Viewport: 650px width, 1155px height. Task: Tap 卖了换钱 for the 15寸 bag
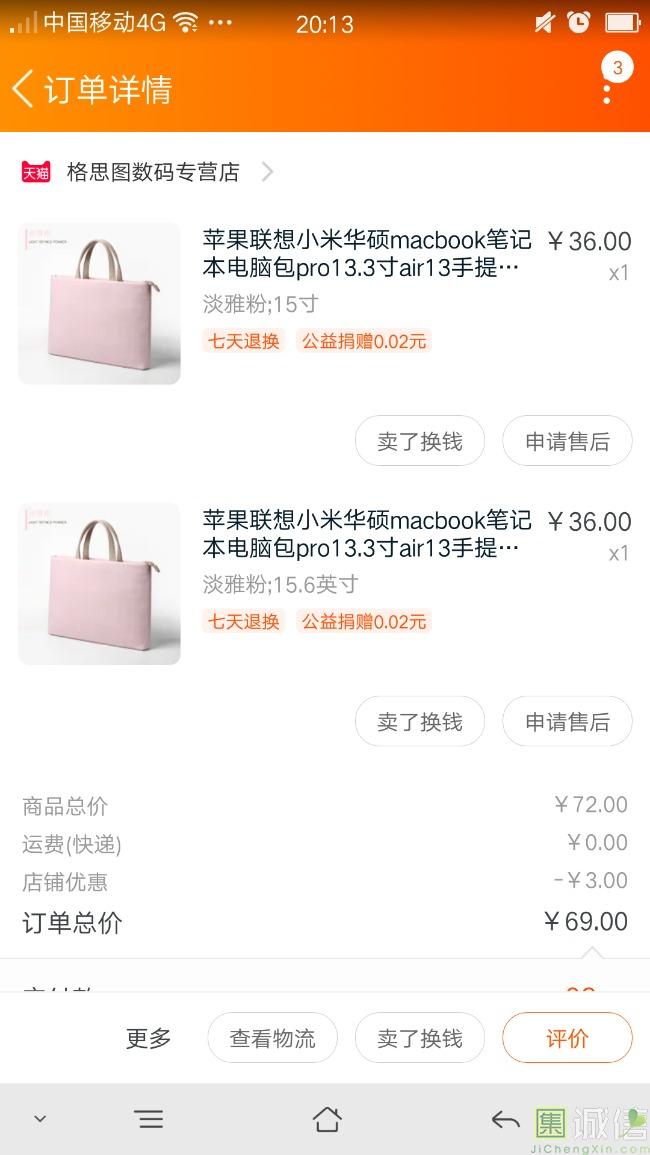click(x=419, y=441)
